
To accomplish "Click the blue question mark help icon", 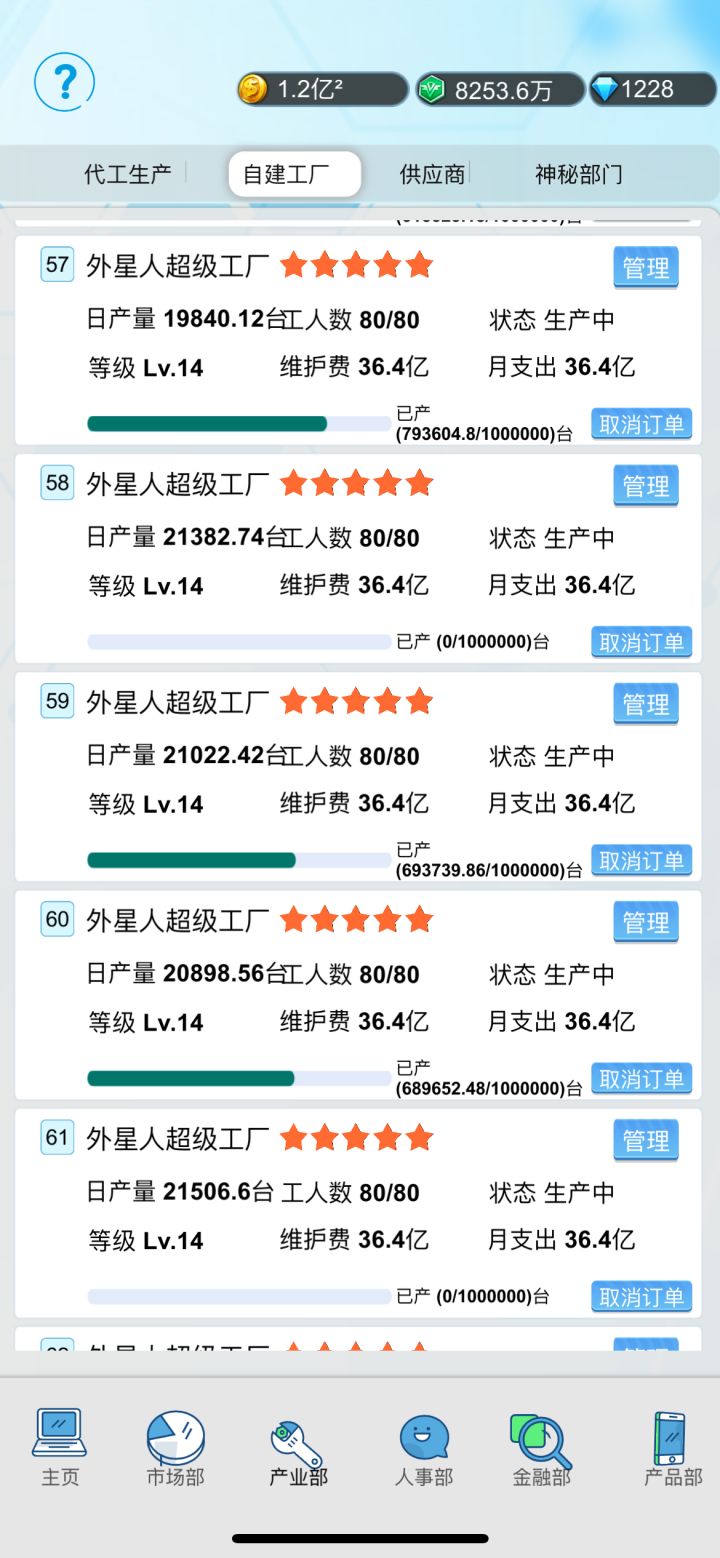I will 62,83.
